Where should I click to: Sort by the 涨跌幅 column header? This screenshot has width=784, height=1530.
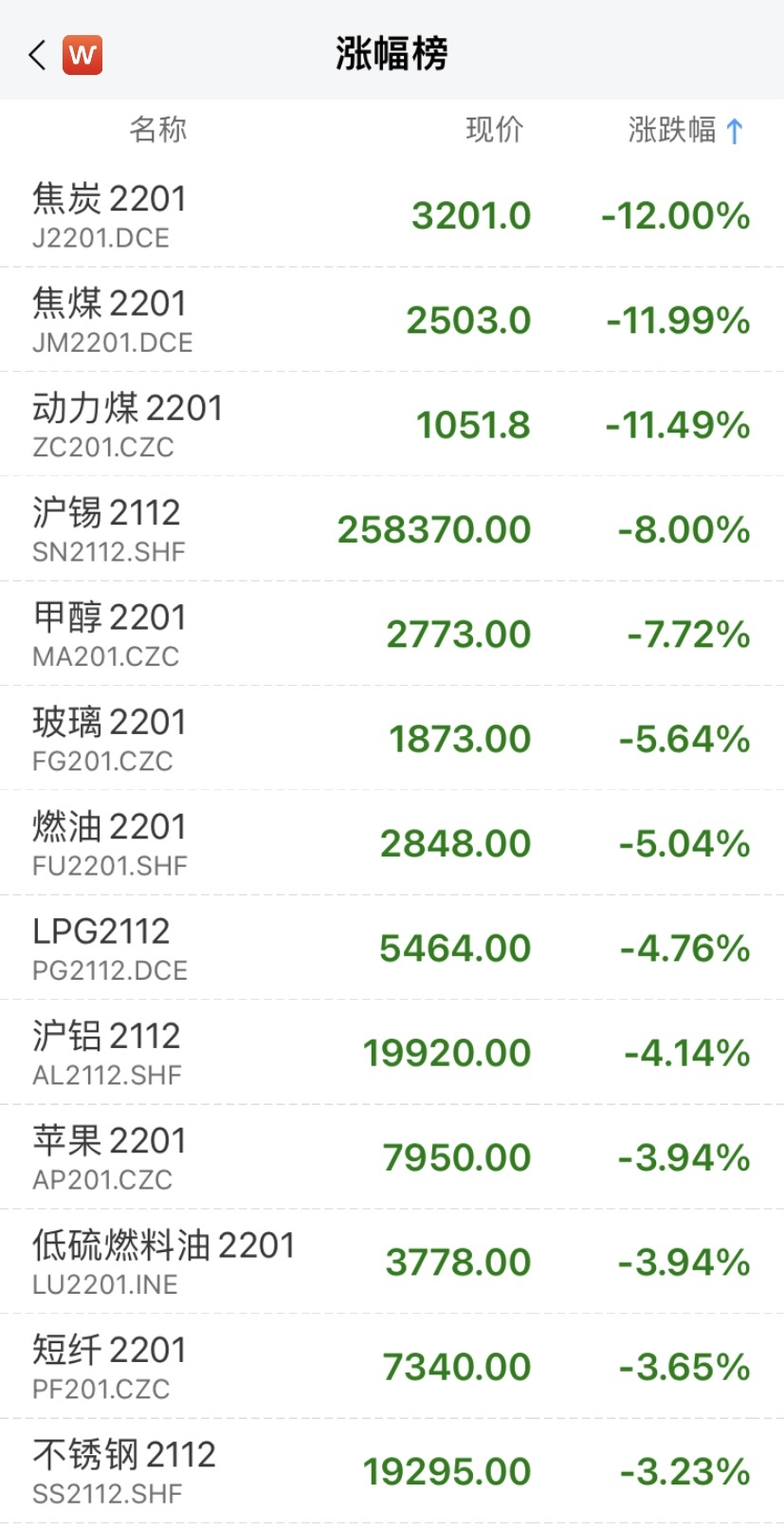click(x=685, y=130)
